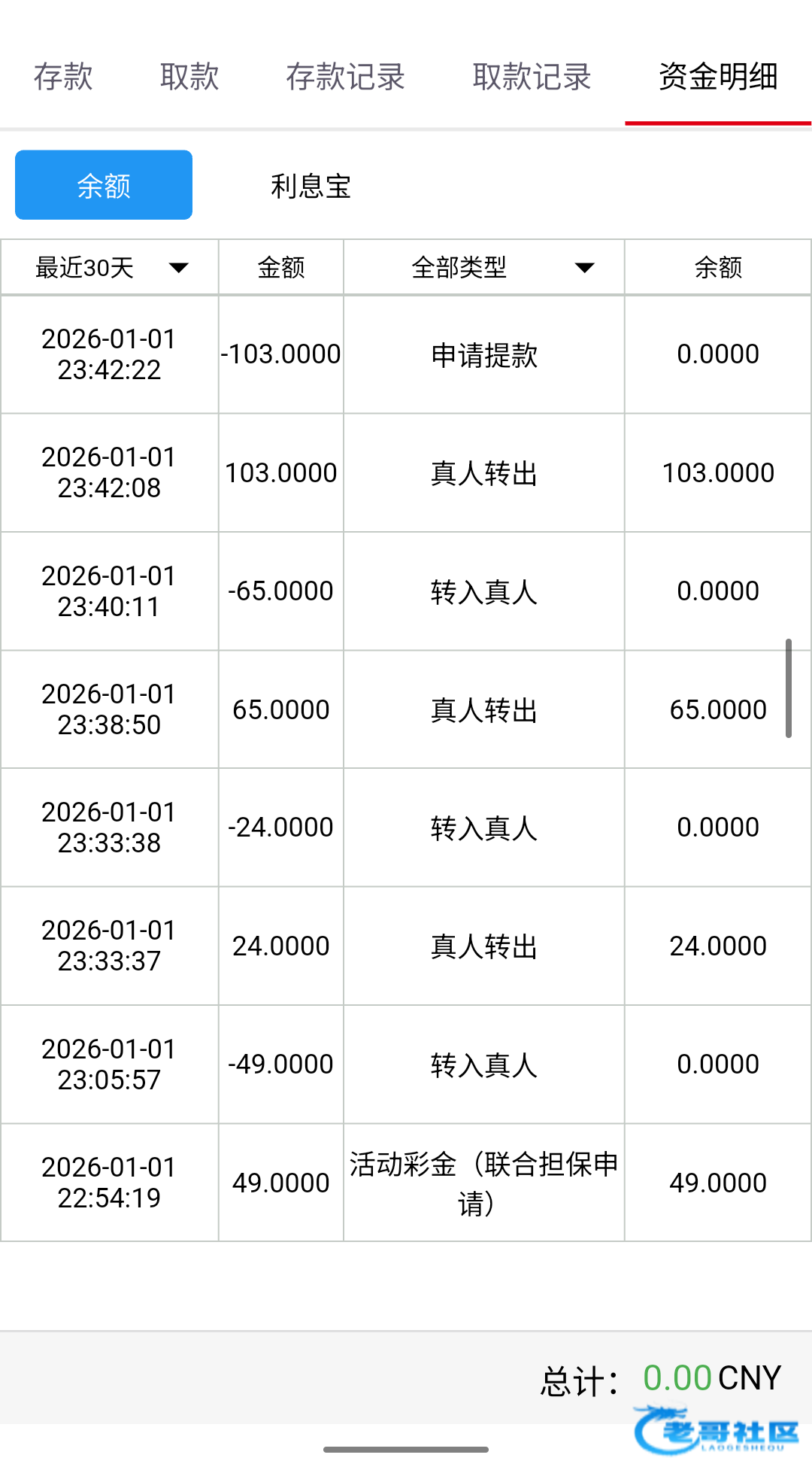Go to the 取款记录 tab
812x1476 pixels.
(x=532, y=77)
